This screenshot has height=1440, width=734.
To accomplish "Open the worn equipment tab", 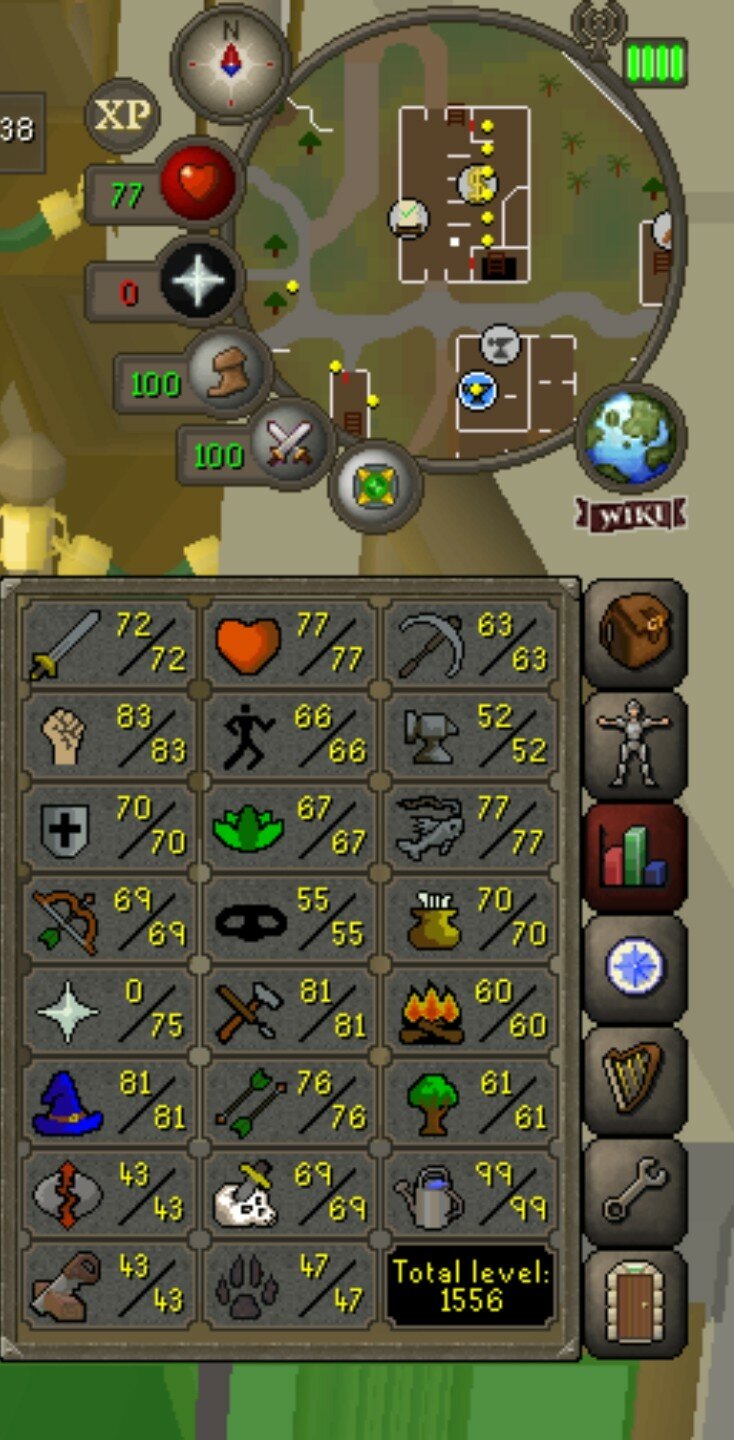I will pyautogui.click(x=636, y=745).
